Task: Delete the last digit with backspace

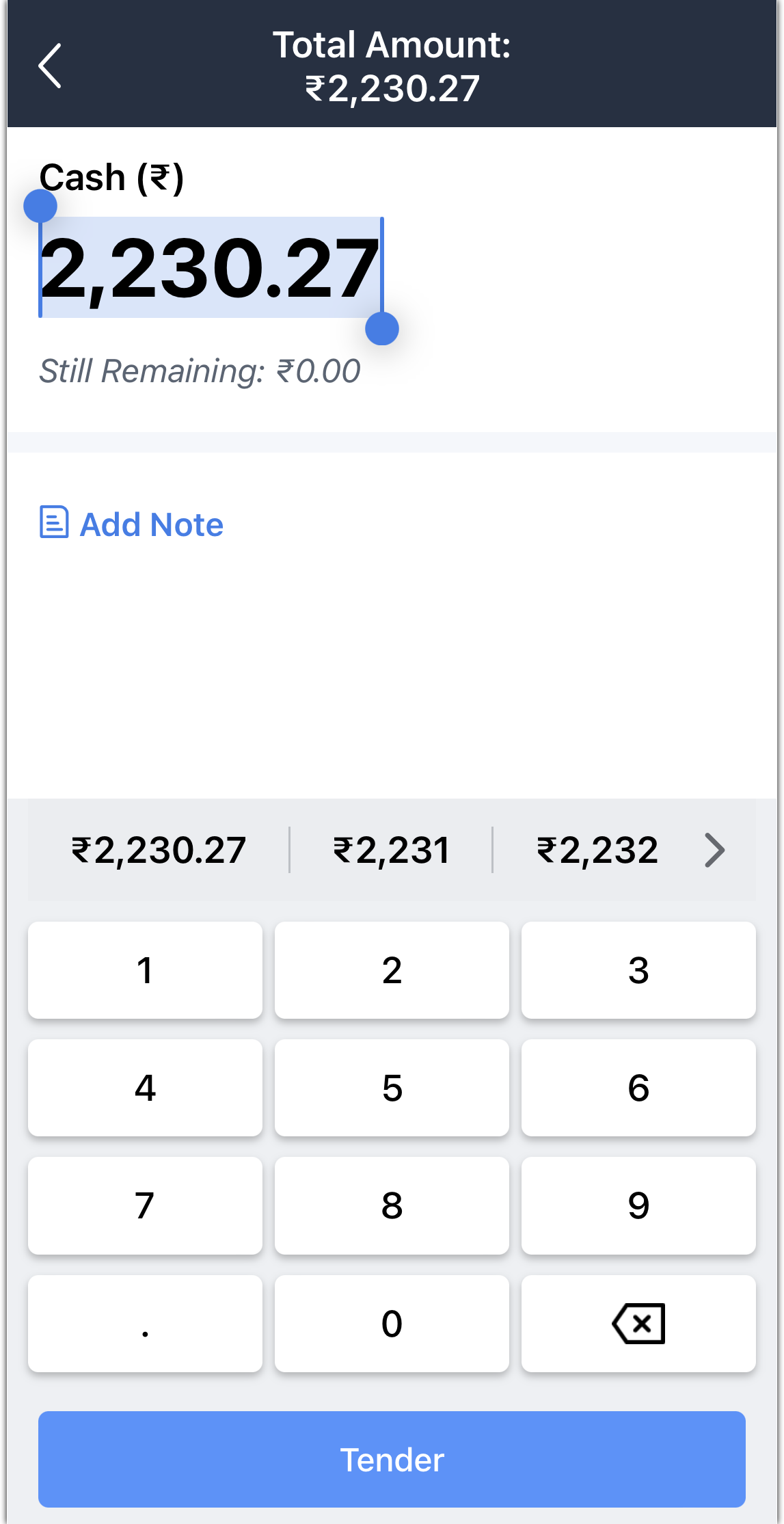Action: [x=638, y=1323]
